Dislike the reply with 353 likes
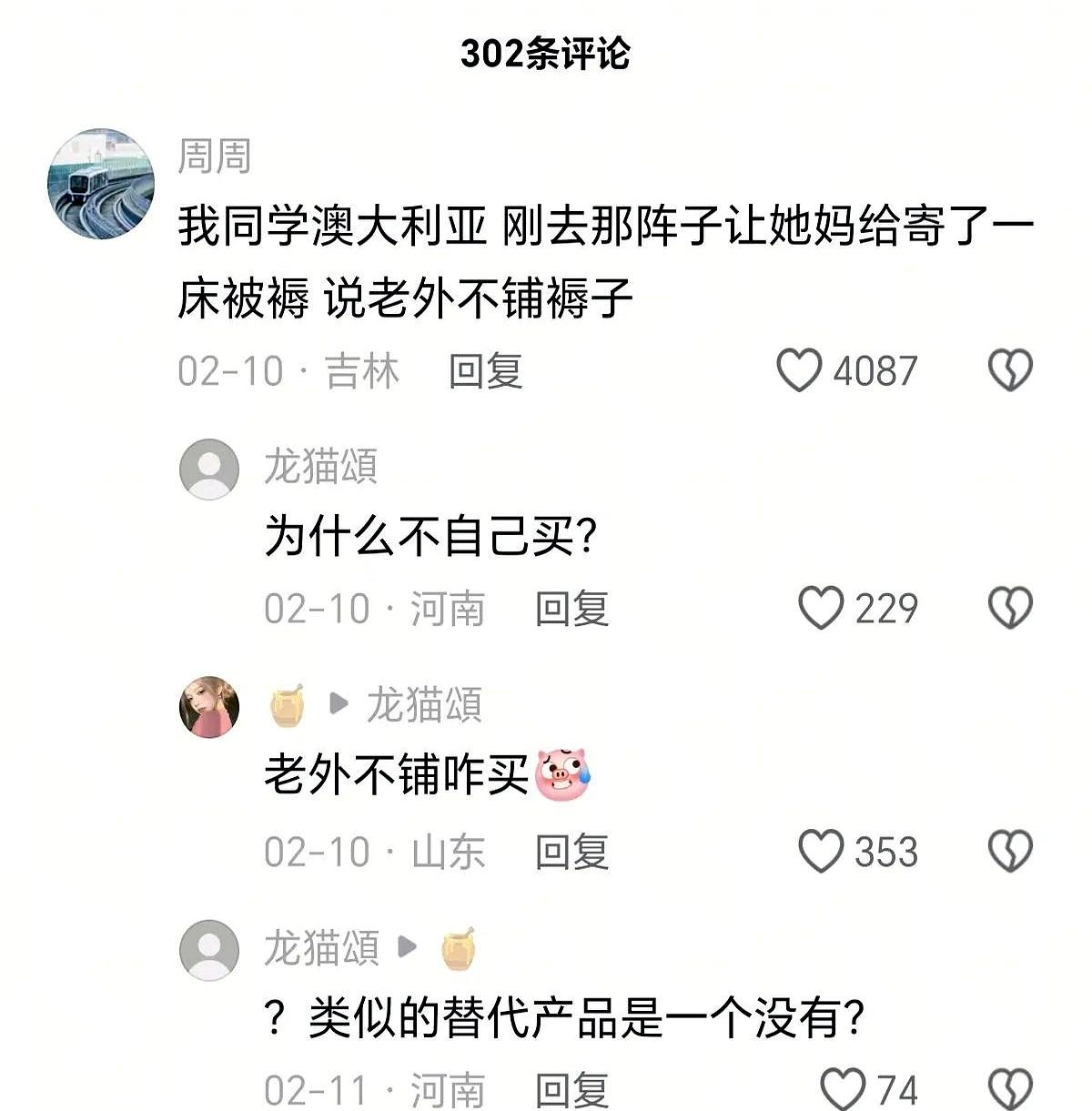The width and height of the screenshot is (1092, 1111). (x=1010, y=852)
